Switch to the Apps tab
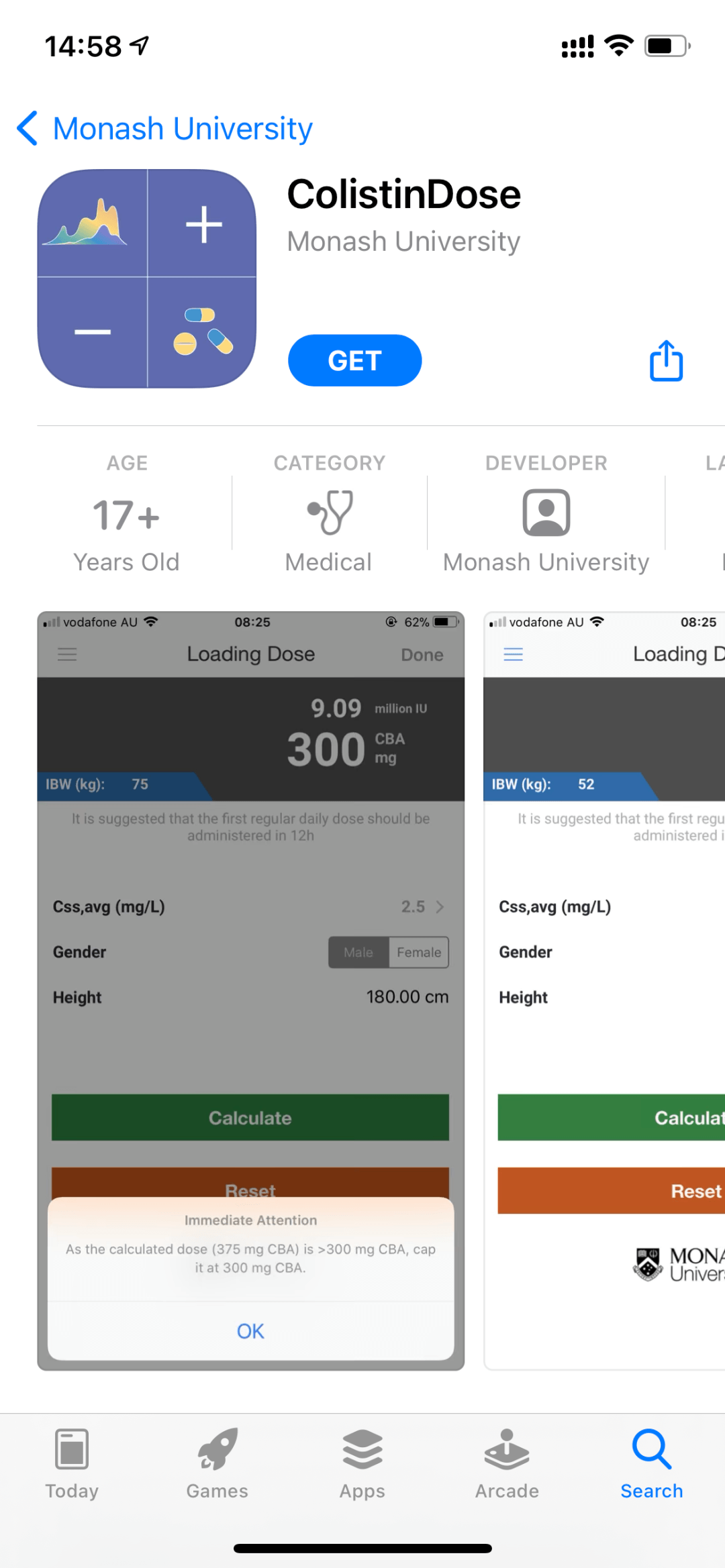Viewport: 725px width, 1568px height. pyautogui.click(x=362, y=1464)
